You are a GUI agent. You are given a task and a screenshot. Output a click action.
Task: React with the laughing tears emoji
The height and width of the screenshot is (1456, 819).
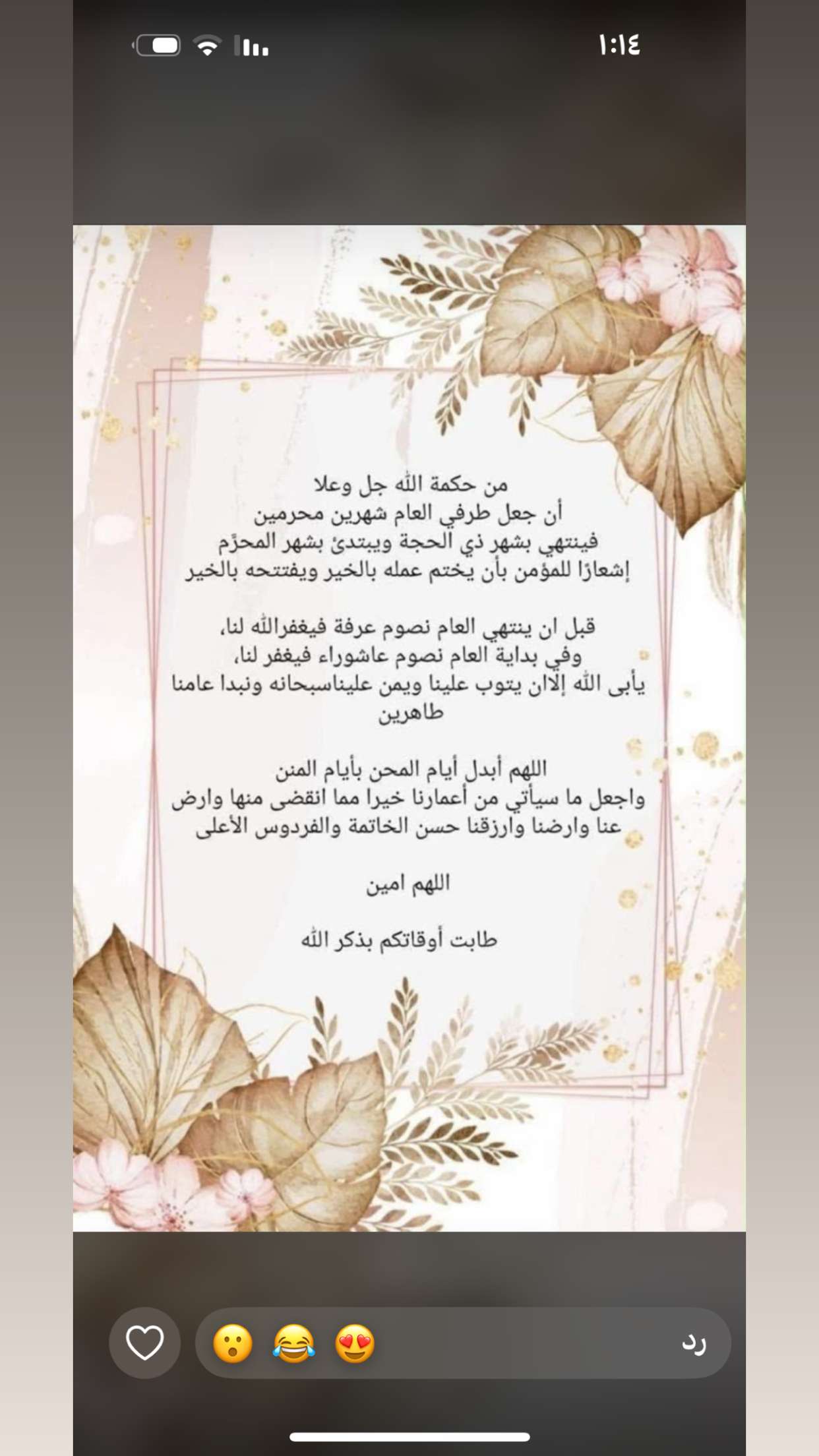(293, 1344)
